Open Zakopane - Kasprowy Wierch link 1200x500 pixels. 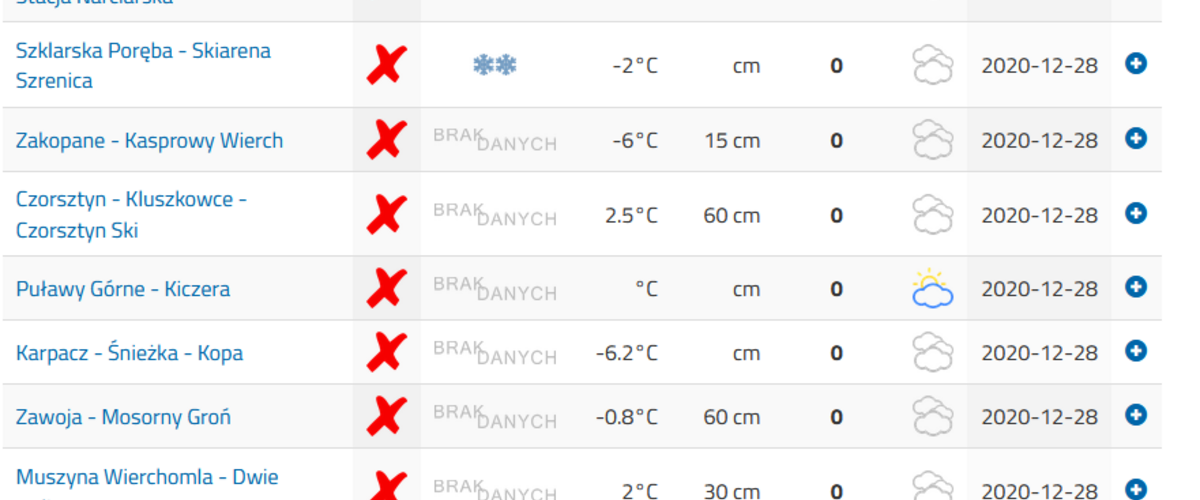pos(149,141)
